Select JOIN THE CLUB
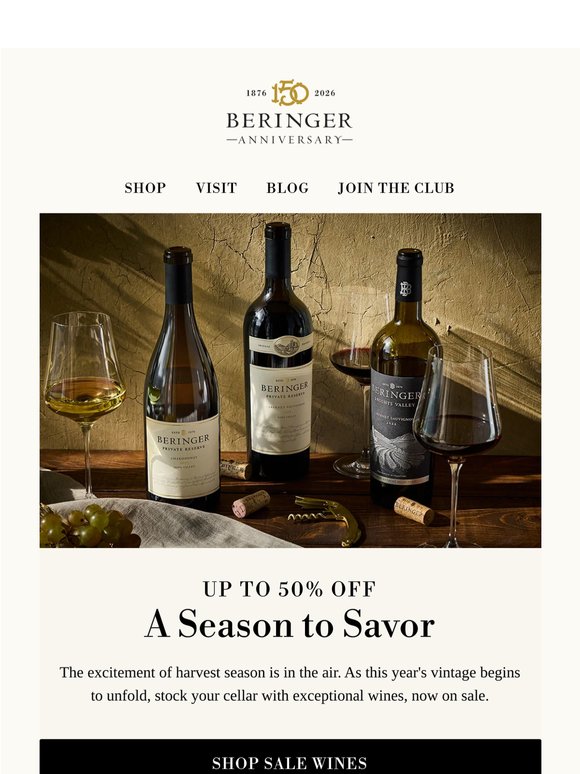The height and width of the screenshot is (774, 580). 396,188
